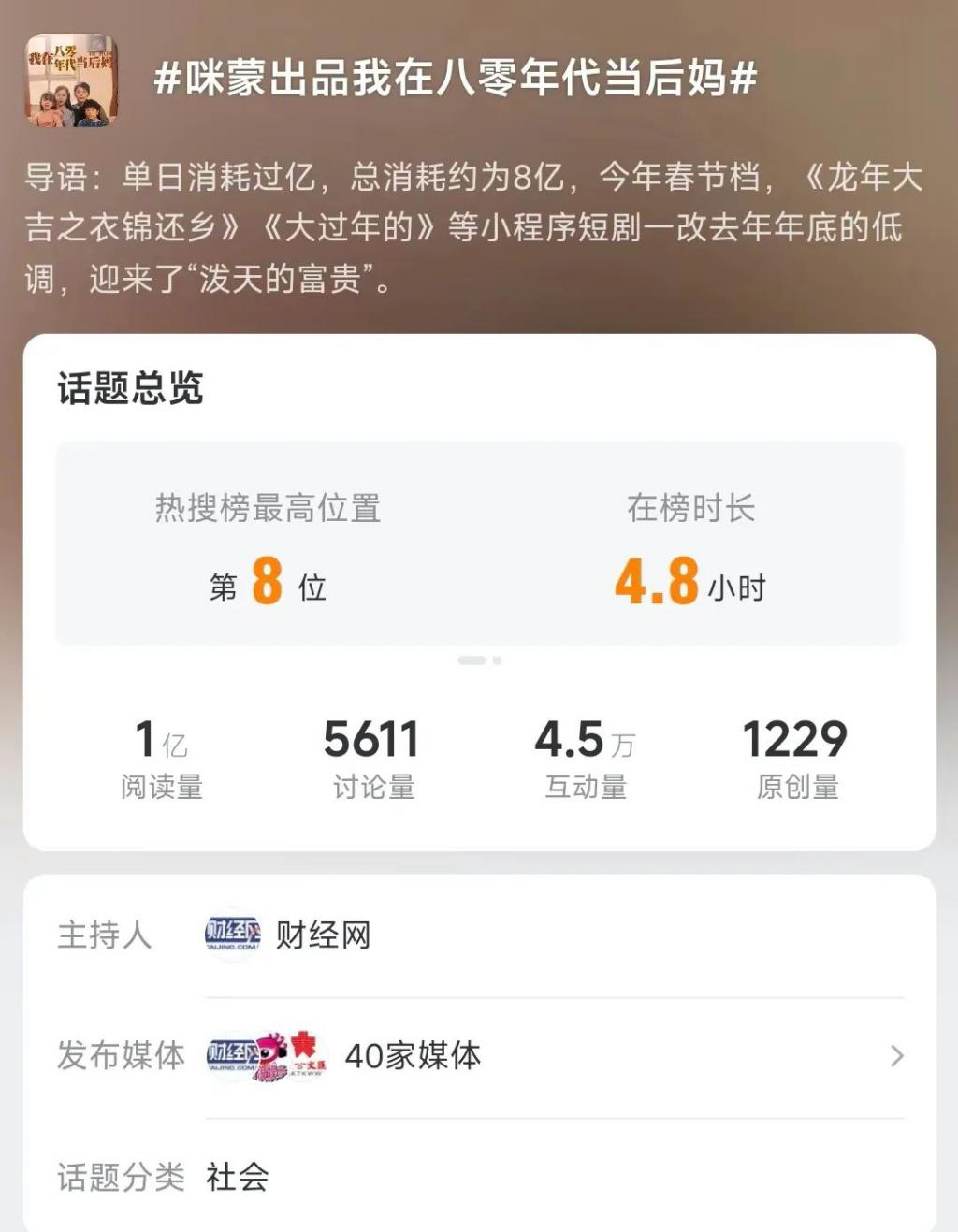Viewport: 958px width, 1232px height.
Task: Tap the topic overview page indicator dots
Action: pyautogui.click(x=479, y=660)
